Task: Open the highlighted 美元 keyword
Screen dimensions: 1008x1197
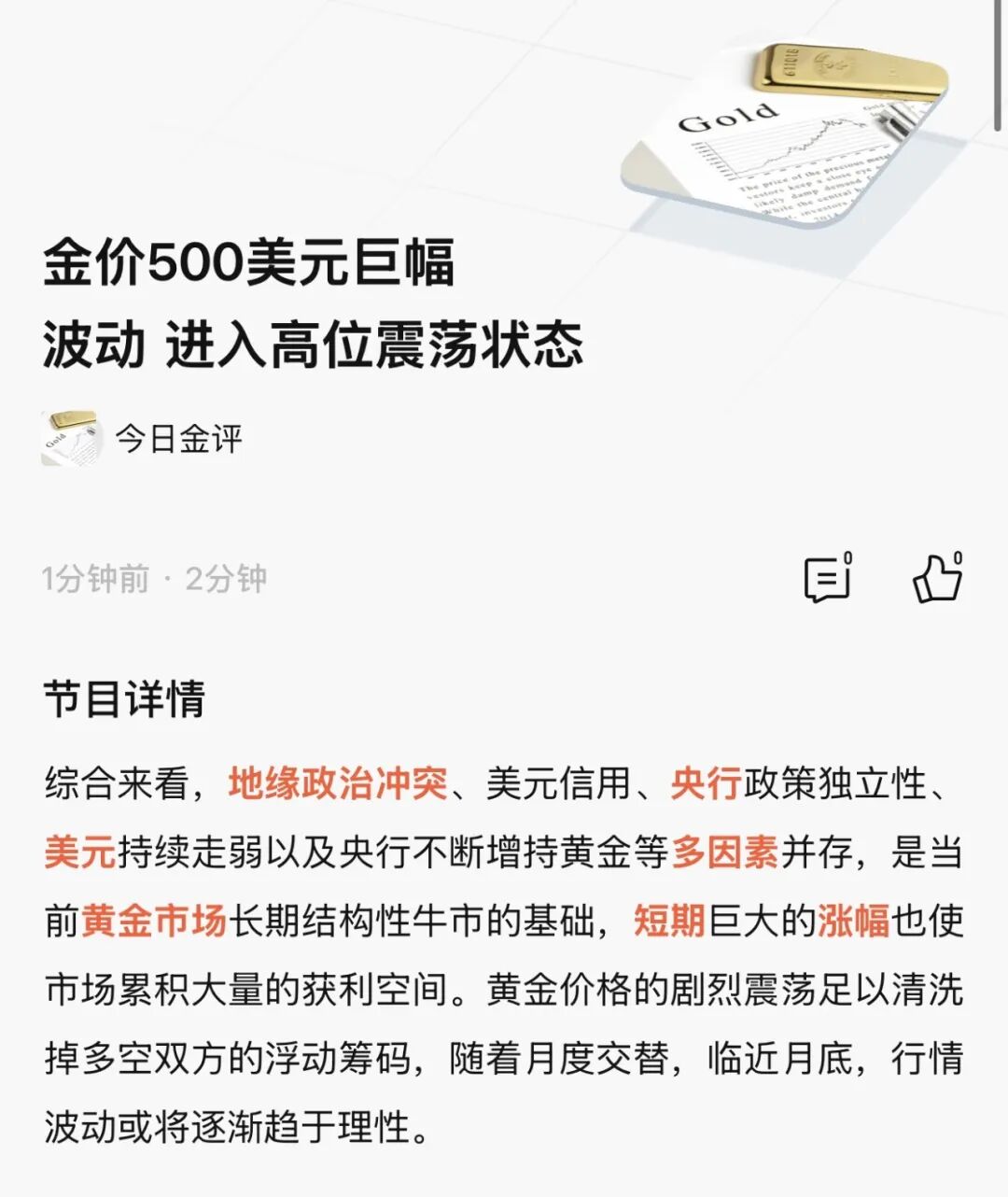Action: click(x=80, y=852)
